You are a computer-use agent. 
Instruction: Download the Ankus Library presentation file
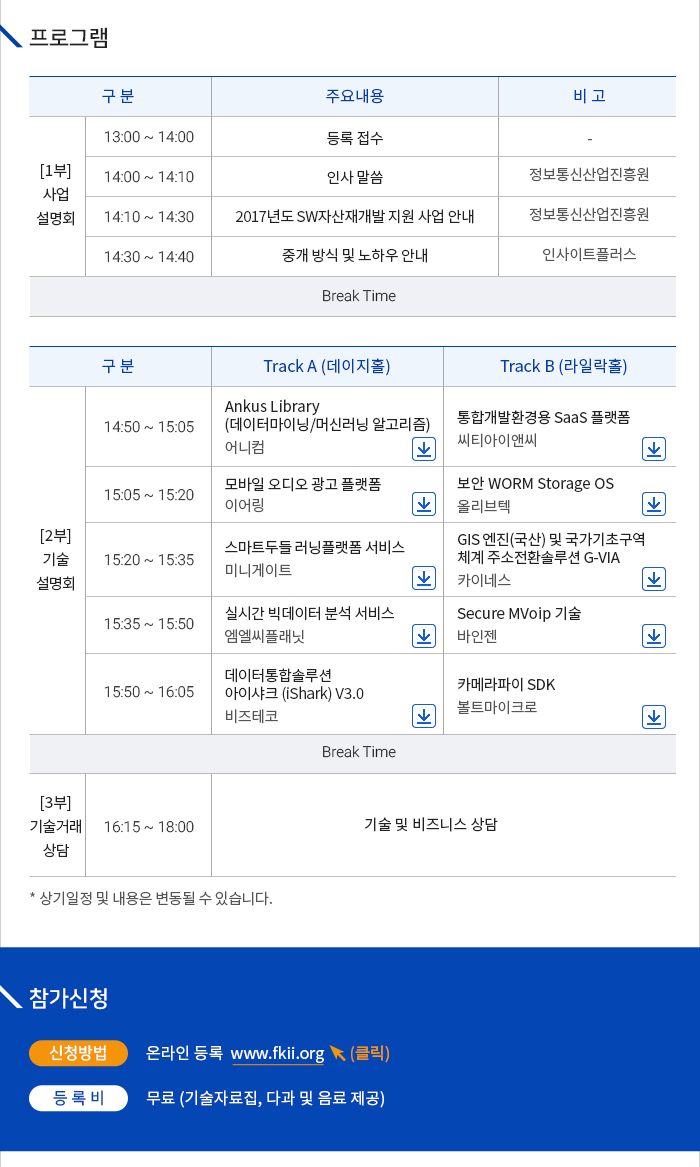pyautogui.click(x=424, y=449)
